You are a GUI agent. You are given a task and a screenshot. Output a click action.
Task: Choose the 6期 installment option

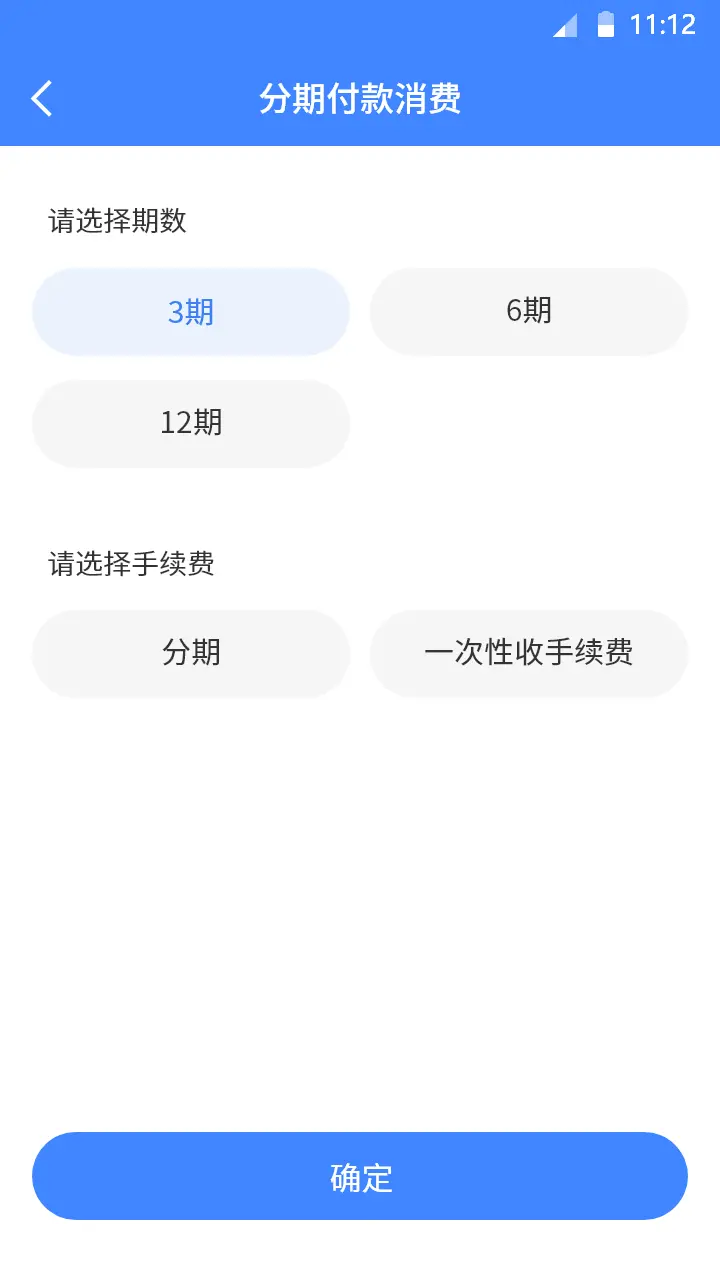[x=529, y=312]
